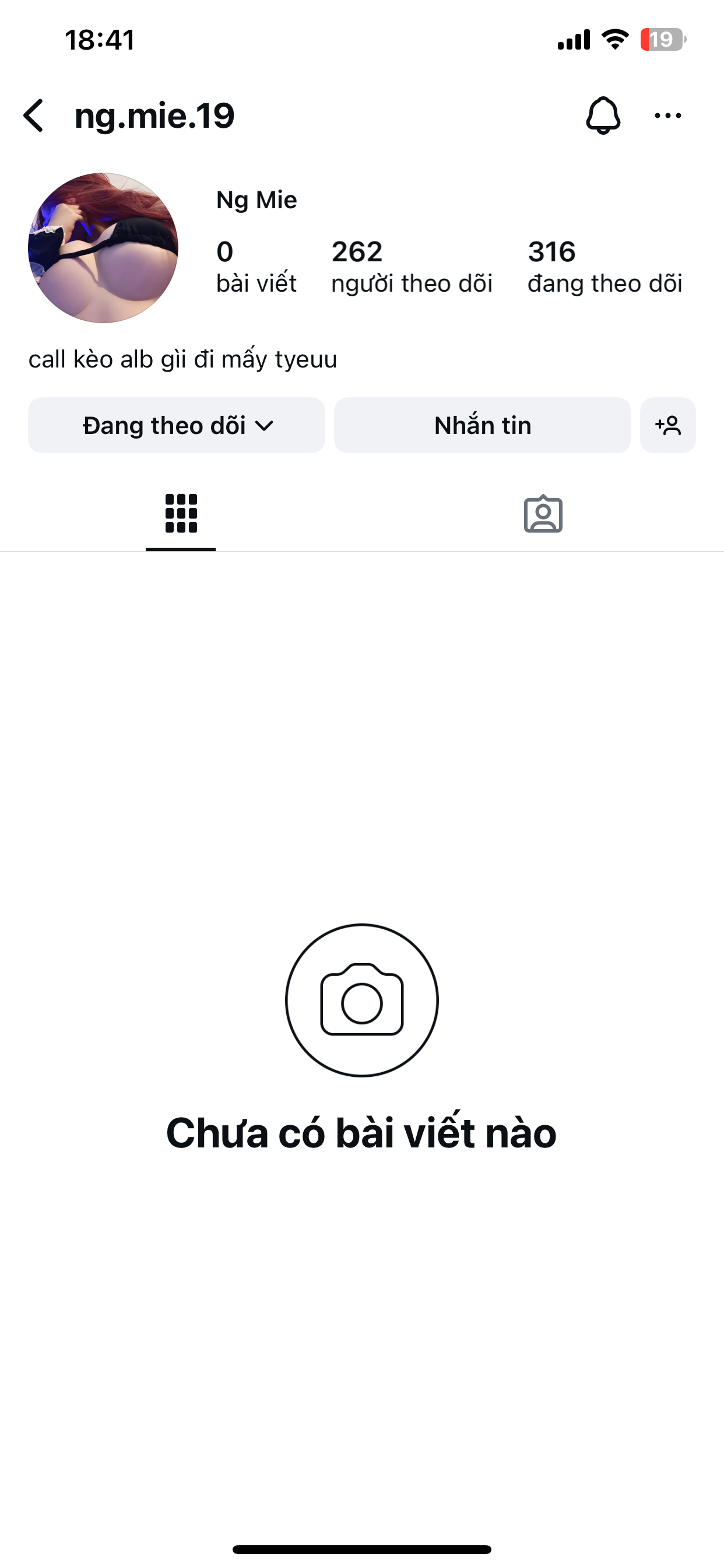Viewport: 724px width, 1568px height.
Task: Open the 262 người theo dõi list
Action: point(412,267)
